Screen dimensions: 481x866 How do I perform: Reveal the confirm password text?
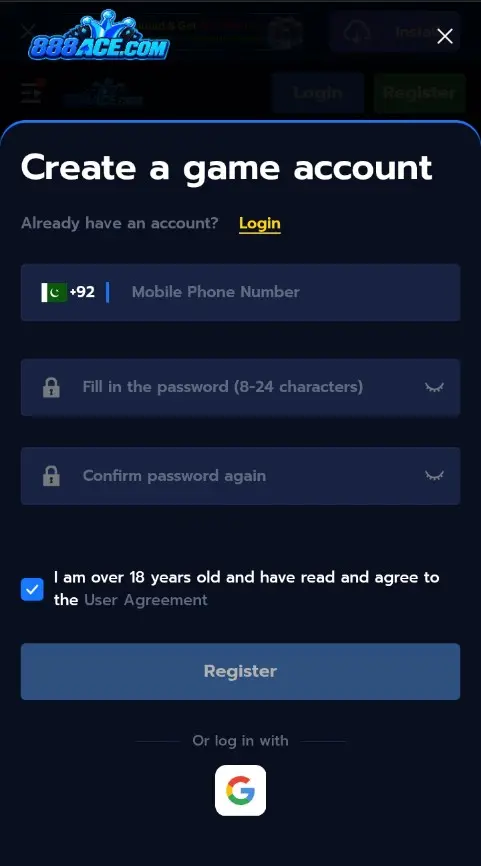(x=434, y=476)
